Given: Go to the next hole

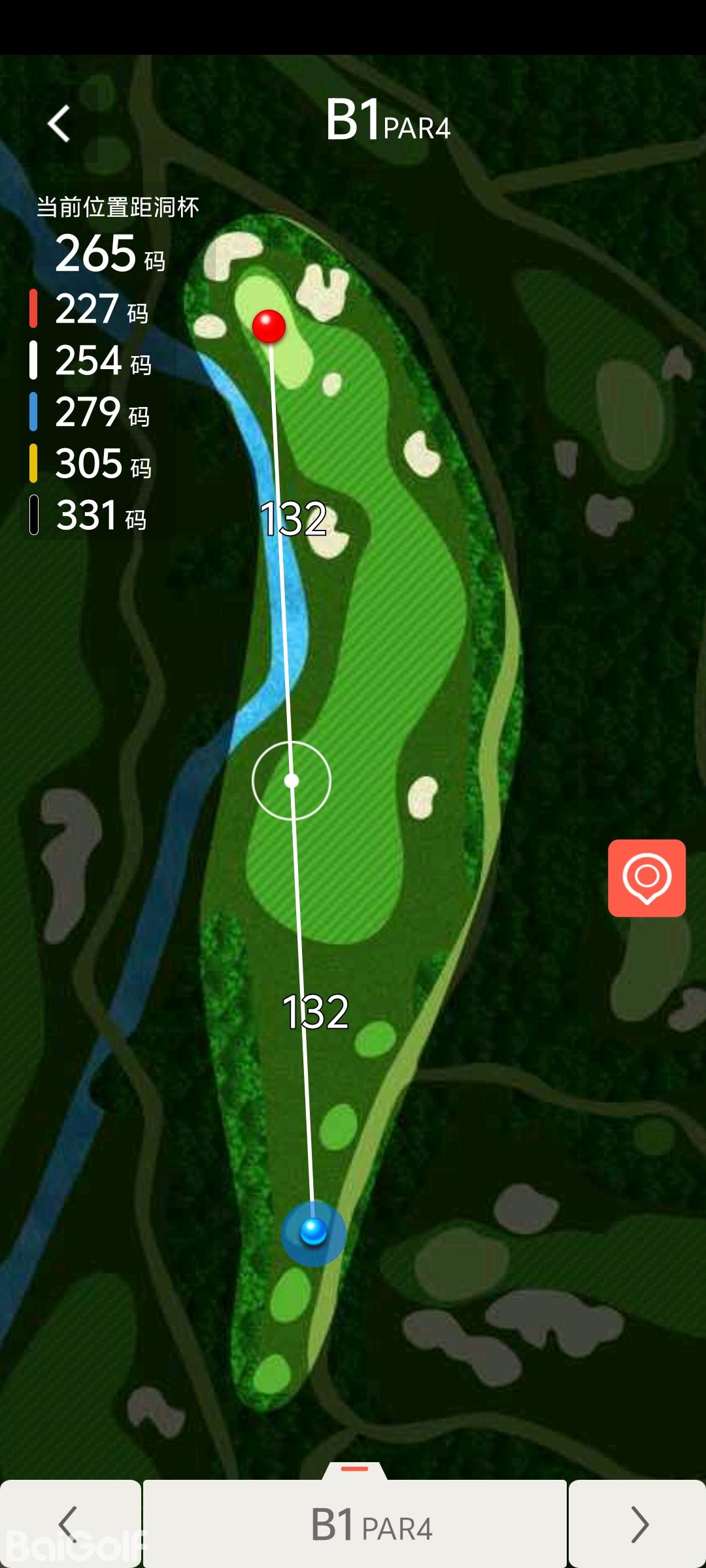Looking at the screenshot, I should [637, 1524].
